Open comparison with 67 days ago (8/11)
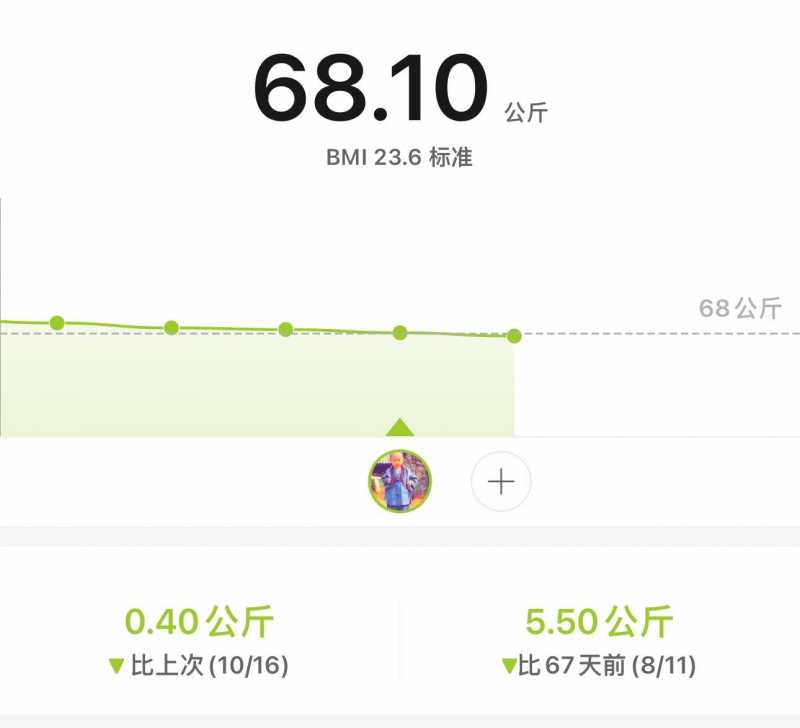Image resolution: width=800 pixels, height=728 pixels. click(x=599, y=640)
